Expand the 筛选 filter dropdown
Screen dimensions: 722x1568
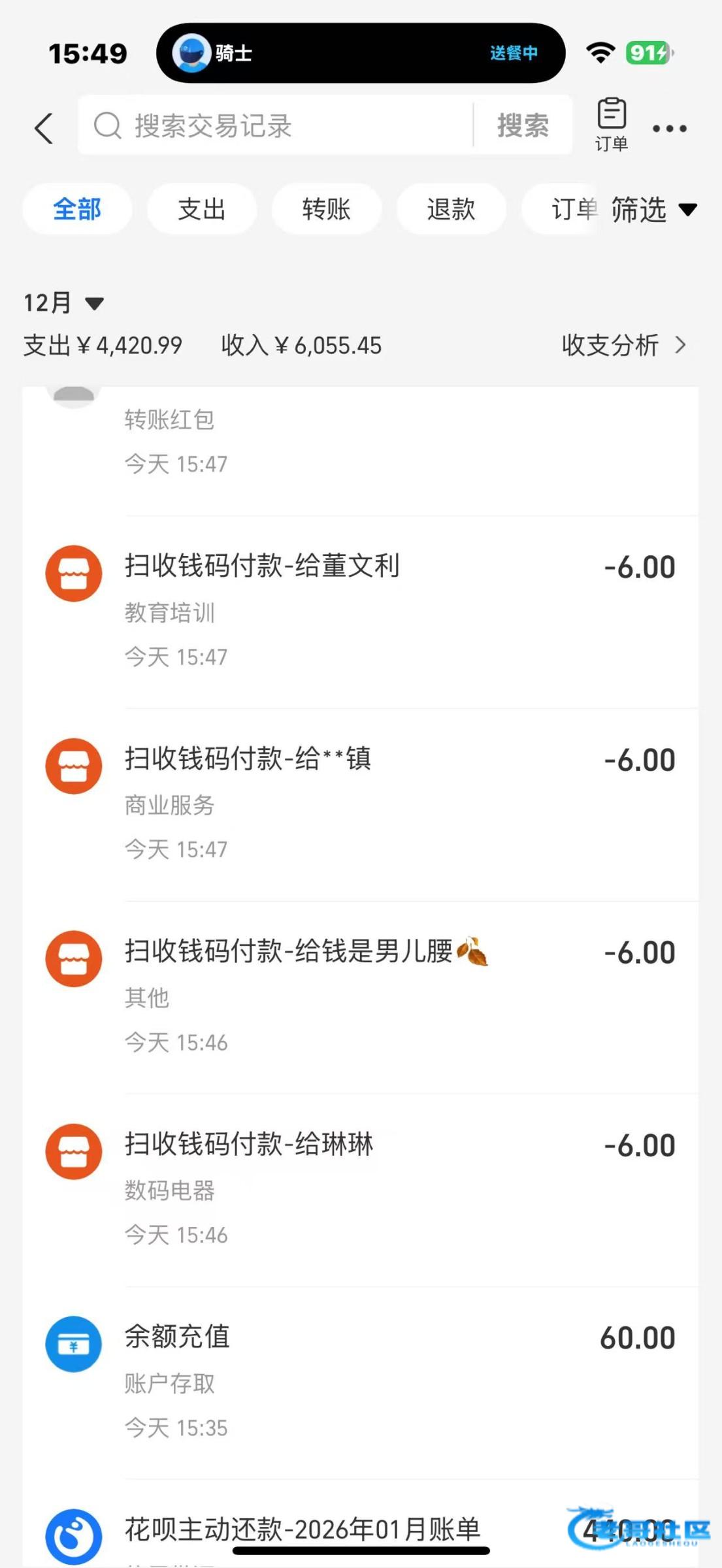point(653,210)
